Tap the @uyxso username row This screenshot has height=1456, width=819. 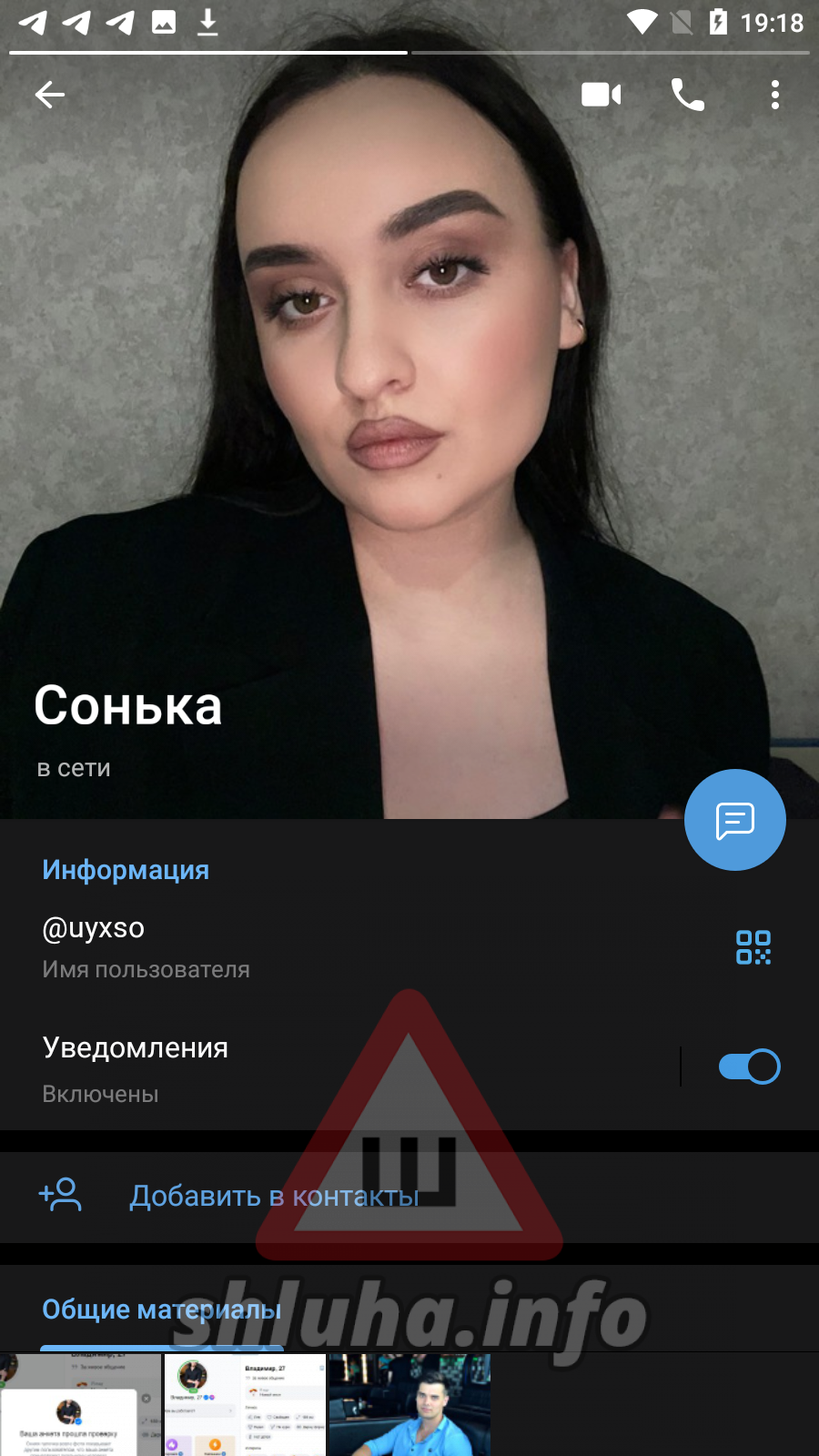pyautogui.click(x=273, y=946)
